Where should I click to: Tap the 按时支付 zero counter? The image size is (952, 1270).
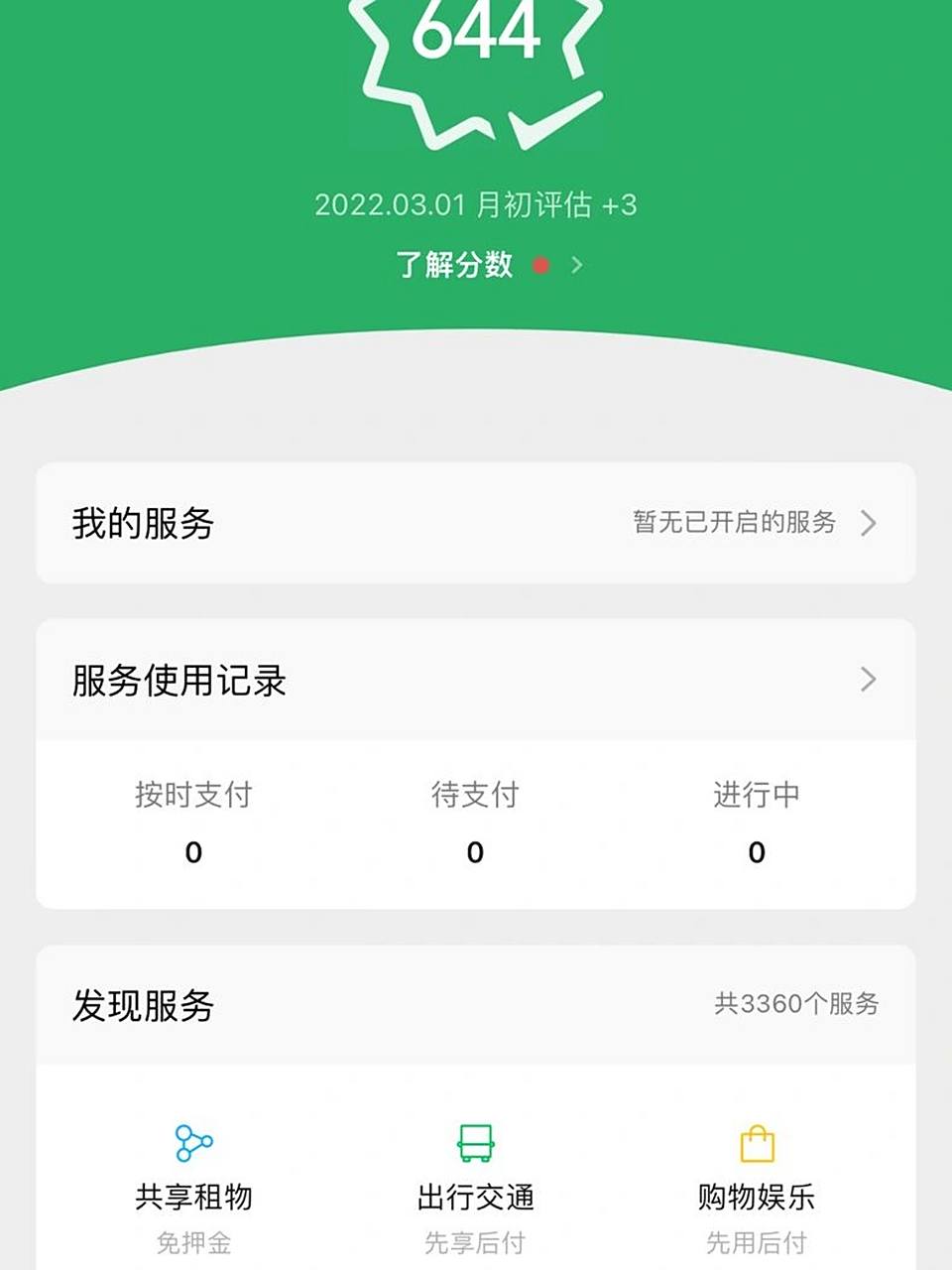[x=195, y=851]
